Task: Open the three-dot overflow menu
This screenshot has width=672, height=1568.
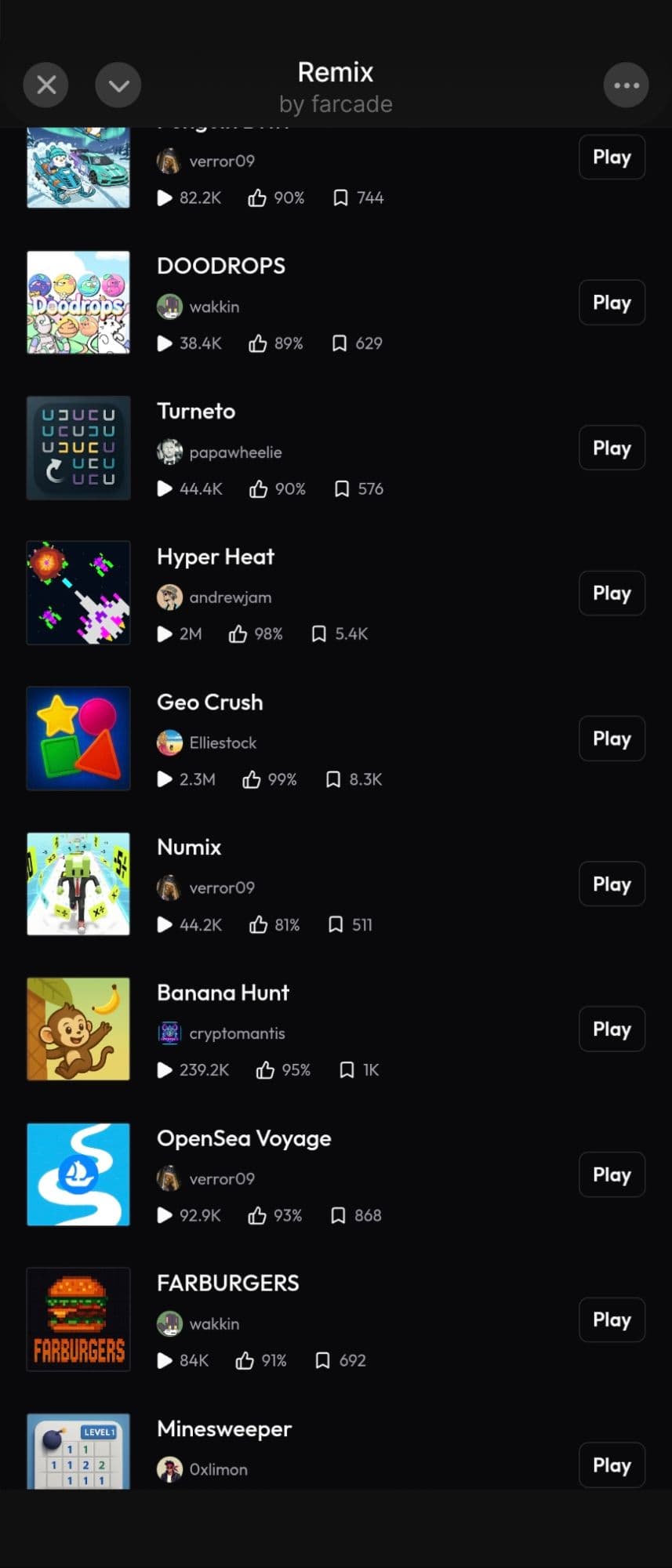Action: pos(626,85)
